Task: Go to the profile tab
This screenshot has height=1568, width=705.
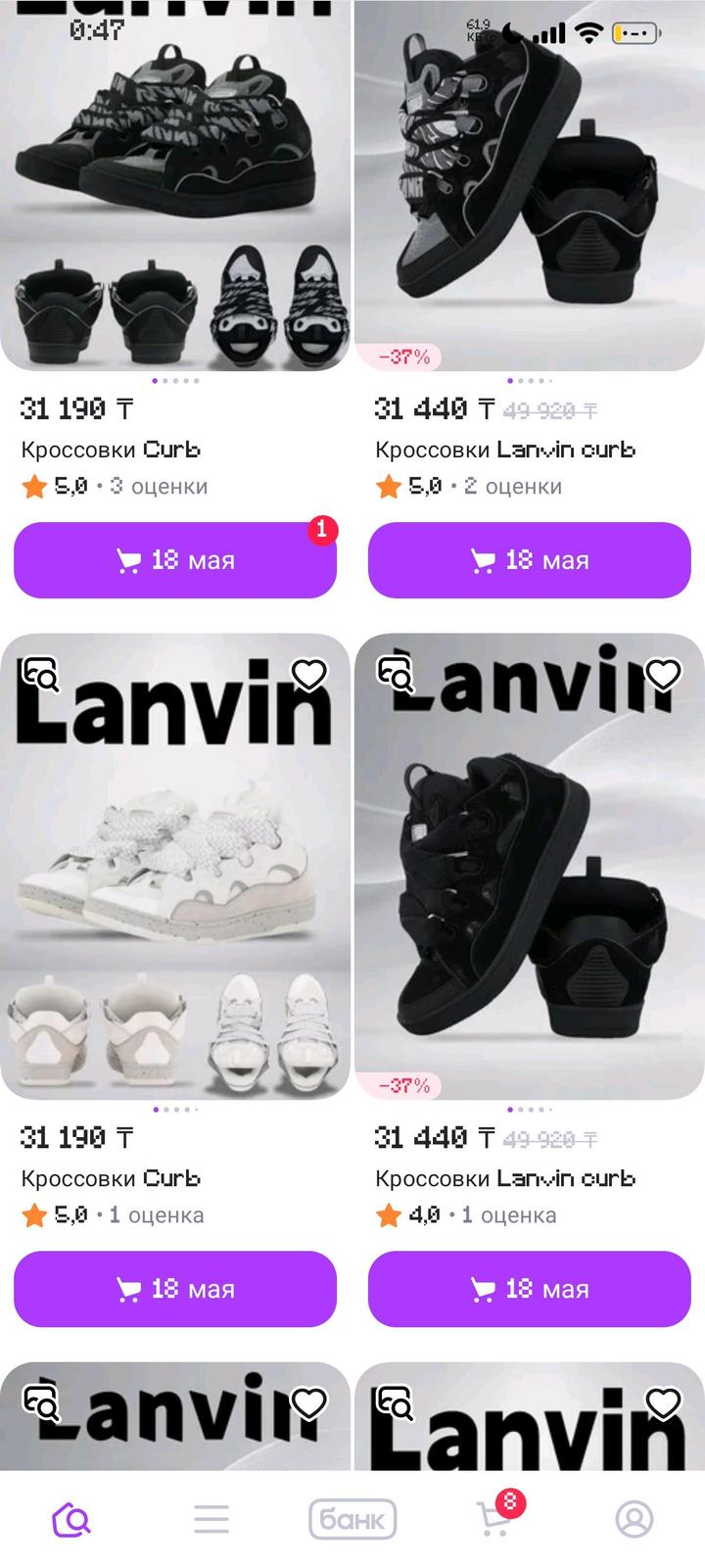Action: tap(634, 1519)
